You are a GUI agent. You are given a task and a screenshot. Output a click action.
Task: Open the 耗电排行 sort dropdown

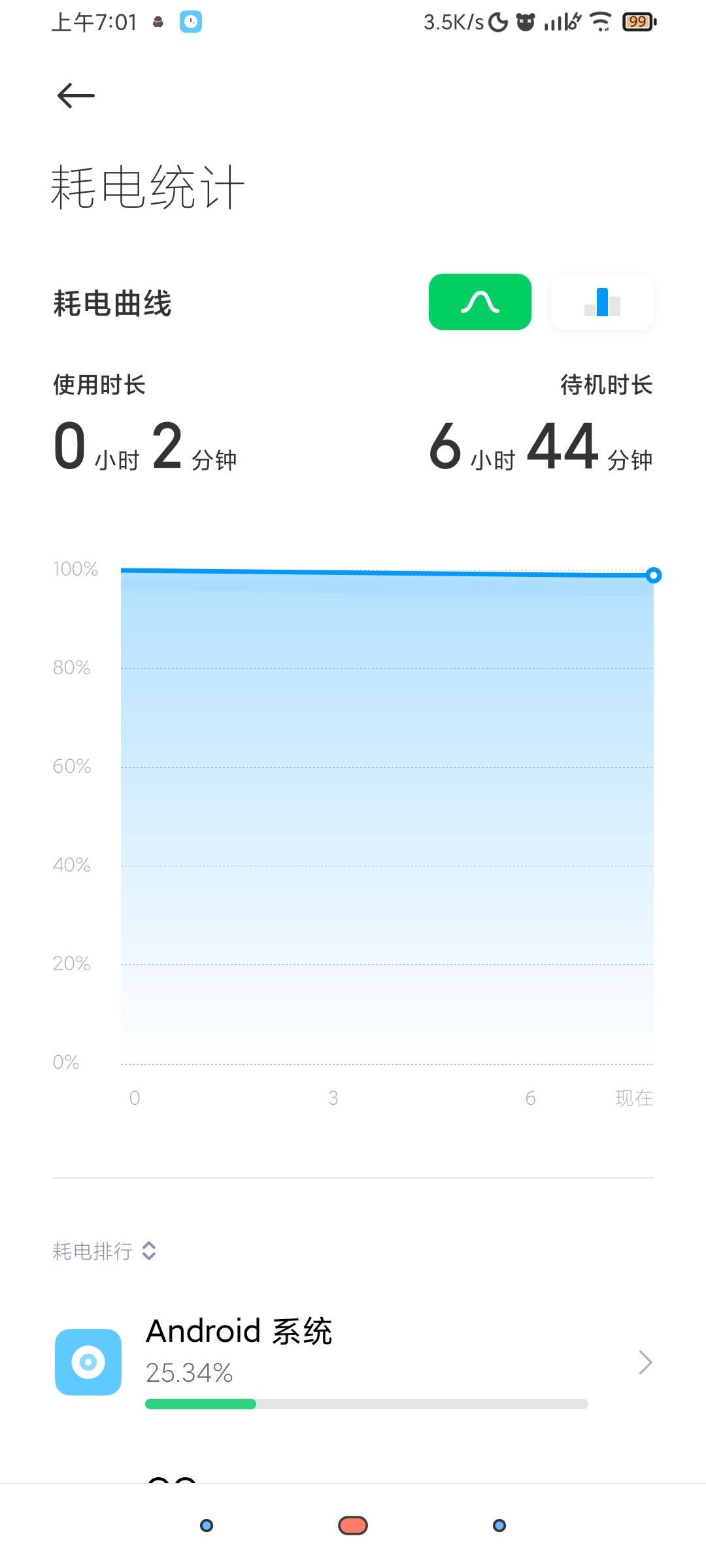(x=105, y=1251)
